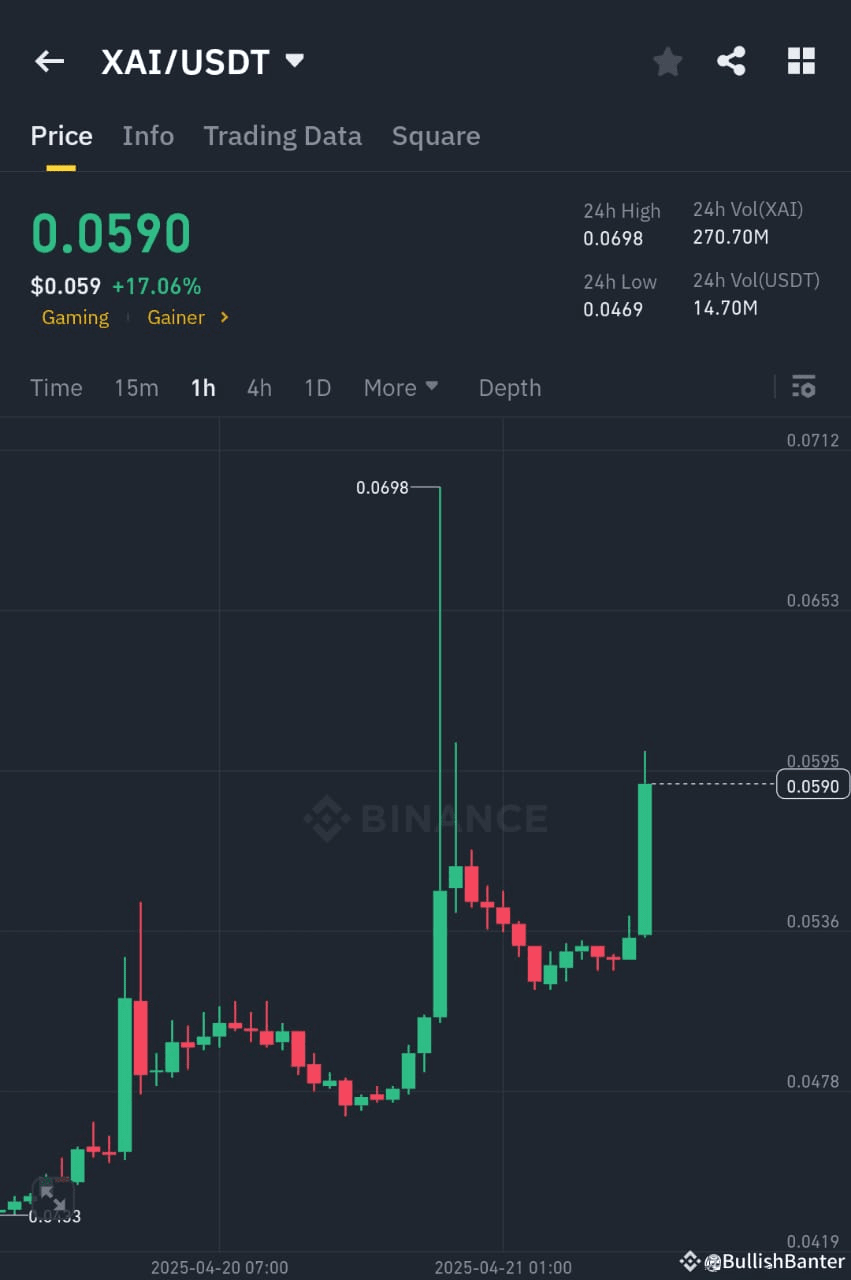851x1280 pixels.
Task: Open the Square tab
Action: (435, 136)
